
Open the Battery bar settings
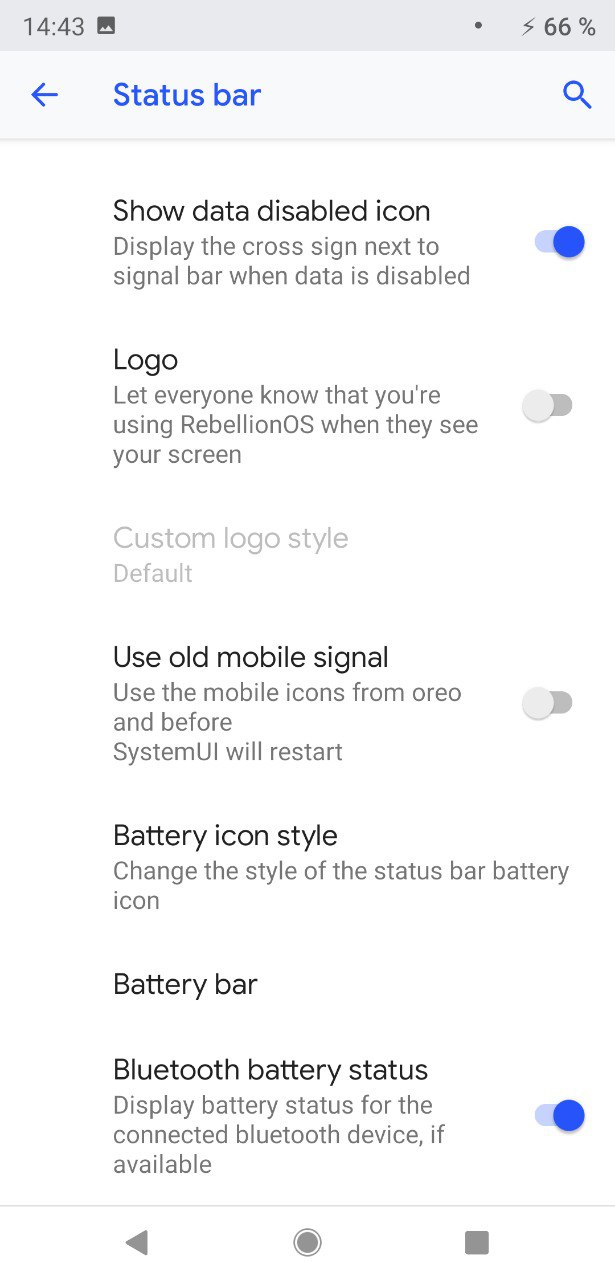pyautogui.click(x=307, y=984)
